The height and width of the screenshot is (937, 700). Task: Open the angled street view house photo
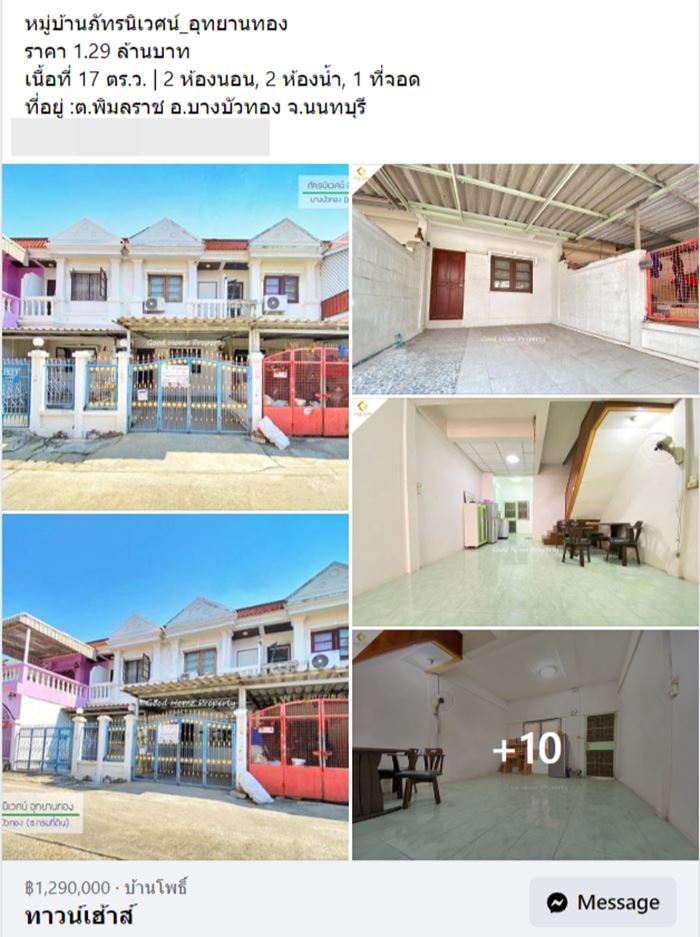[175, 686]
